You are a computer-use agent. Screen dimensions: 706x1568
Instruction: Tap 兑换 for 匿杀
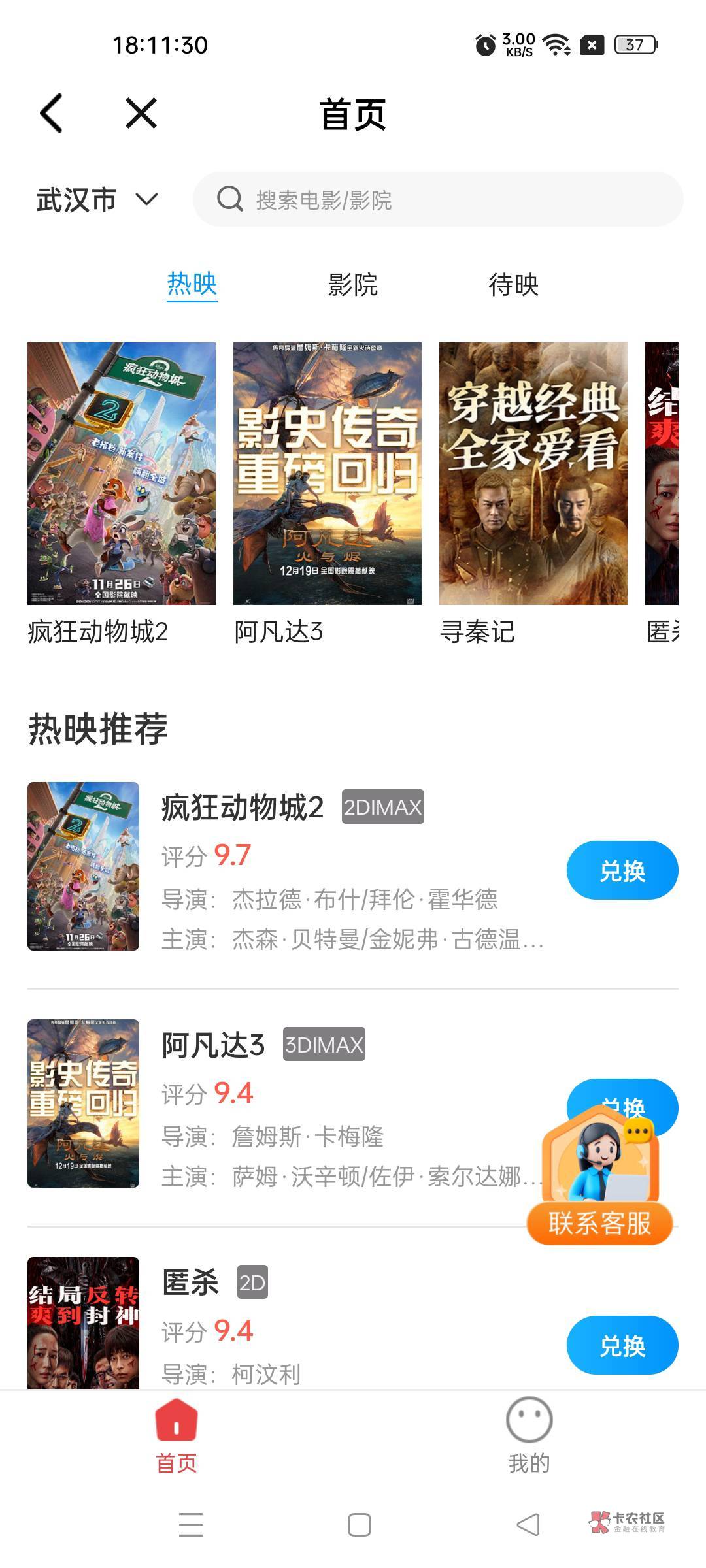(622, 1345)
